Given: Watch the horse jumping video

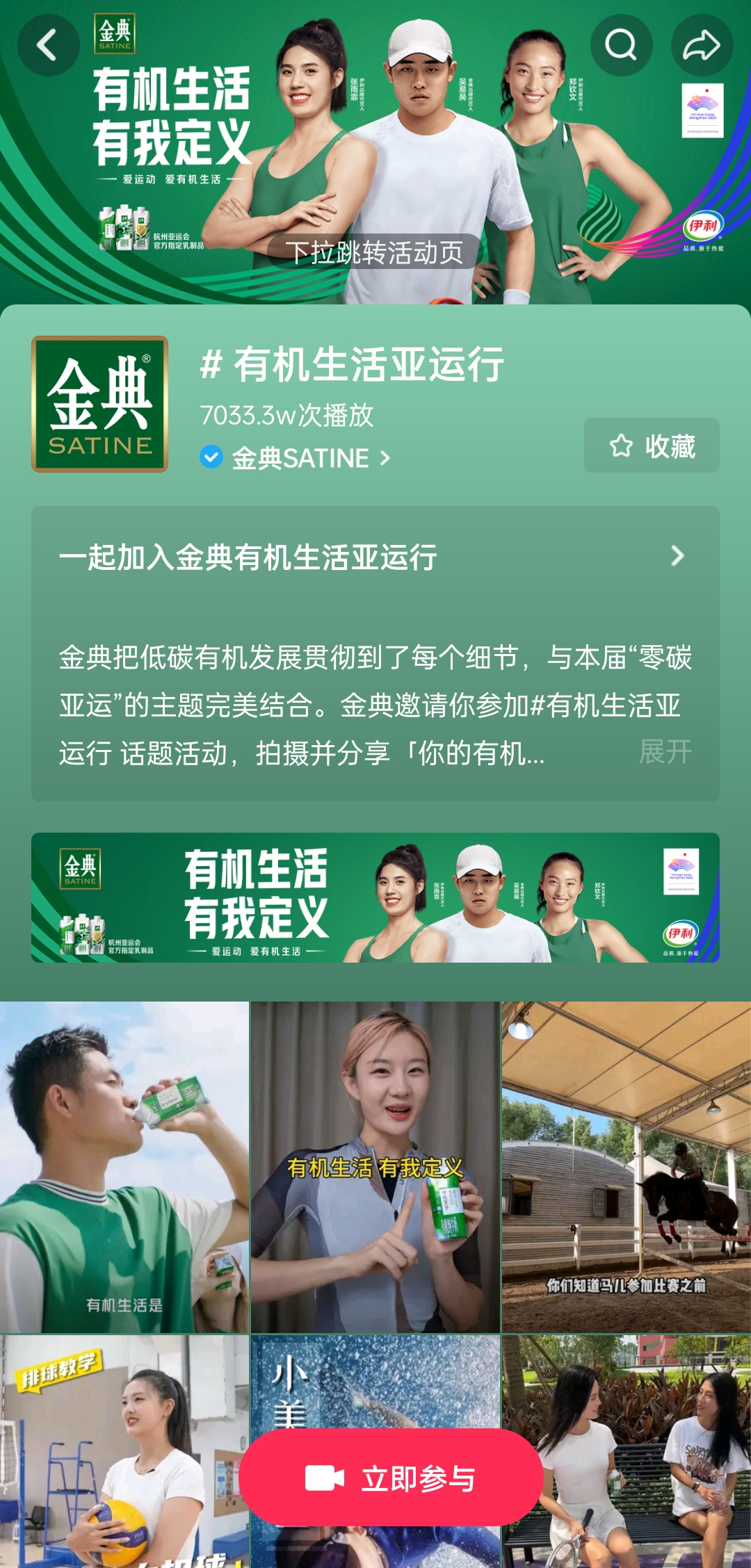Looking at the screenshot, I should click(626, 1166).
